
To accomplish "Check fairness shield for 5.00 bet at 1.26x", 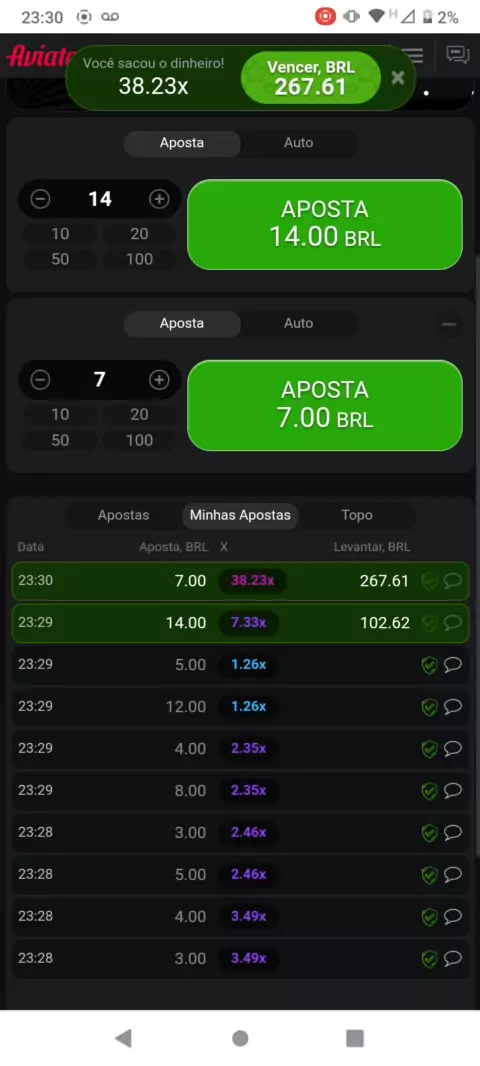I will 429,665.
